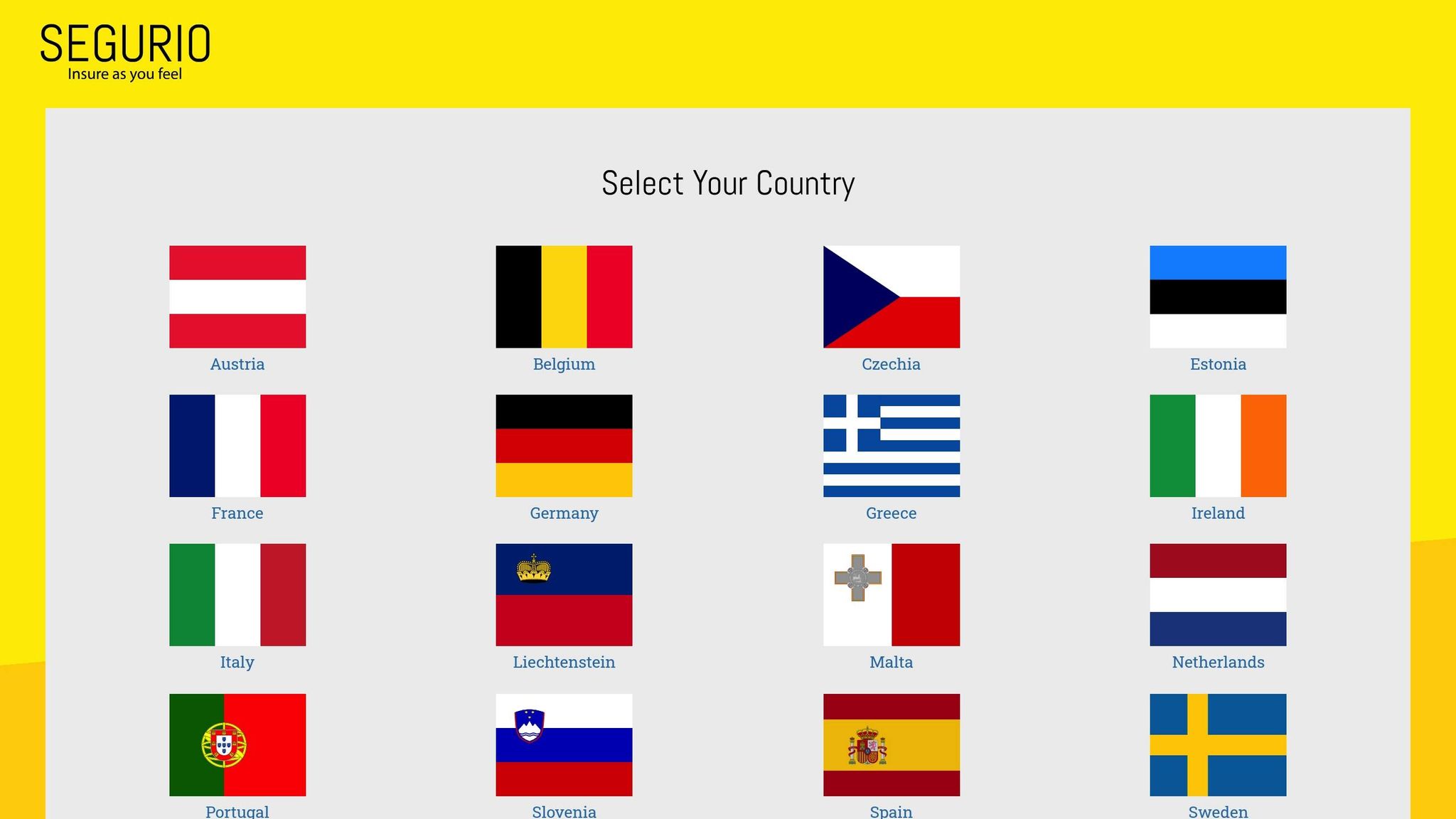Choose Sweden as your country
This screenshot has height=819, width=1456.
(x=1218, y=744)
